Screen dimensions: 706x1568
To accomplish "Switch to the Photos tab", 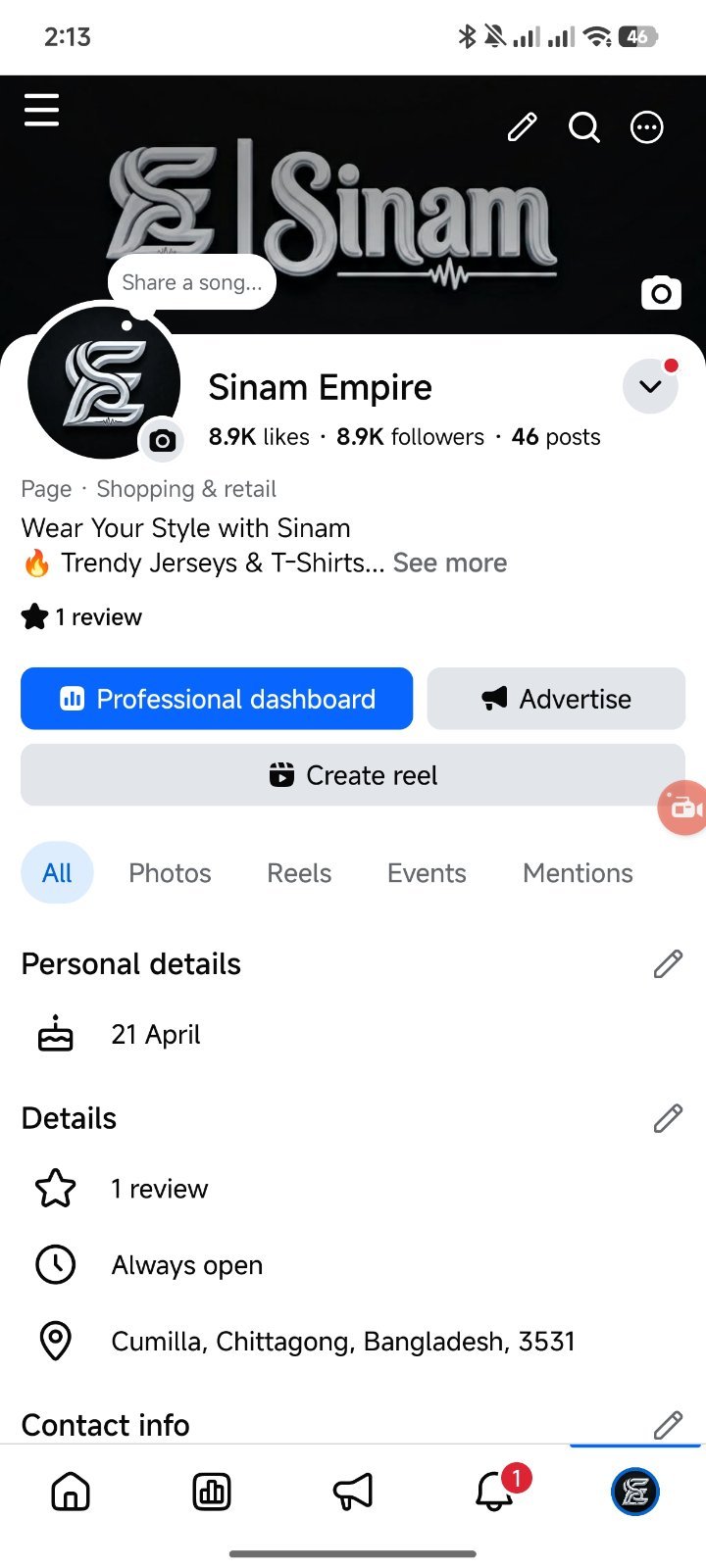I will point(170,872).
